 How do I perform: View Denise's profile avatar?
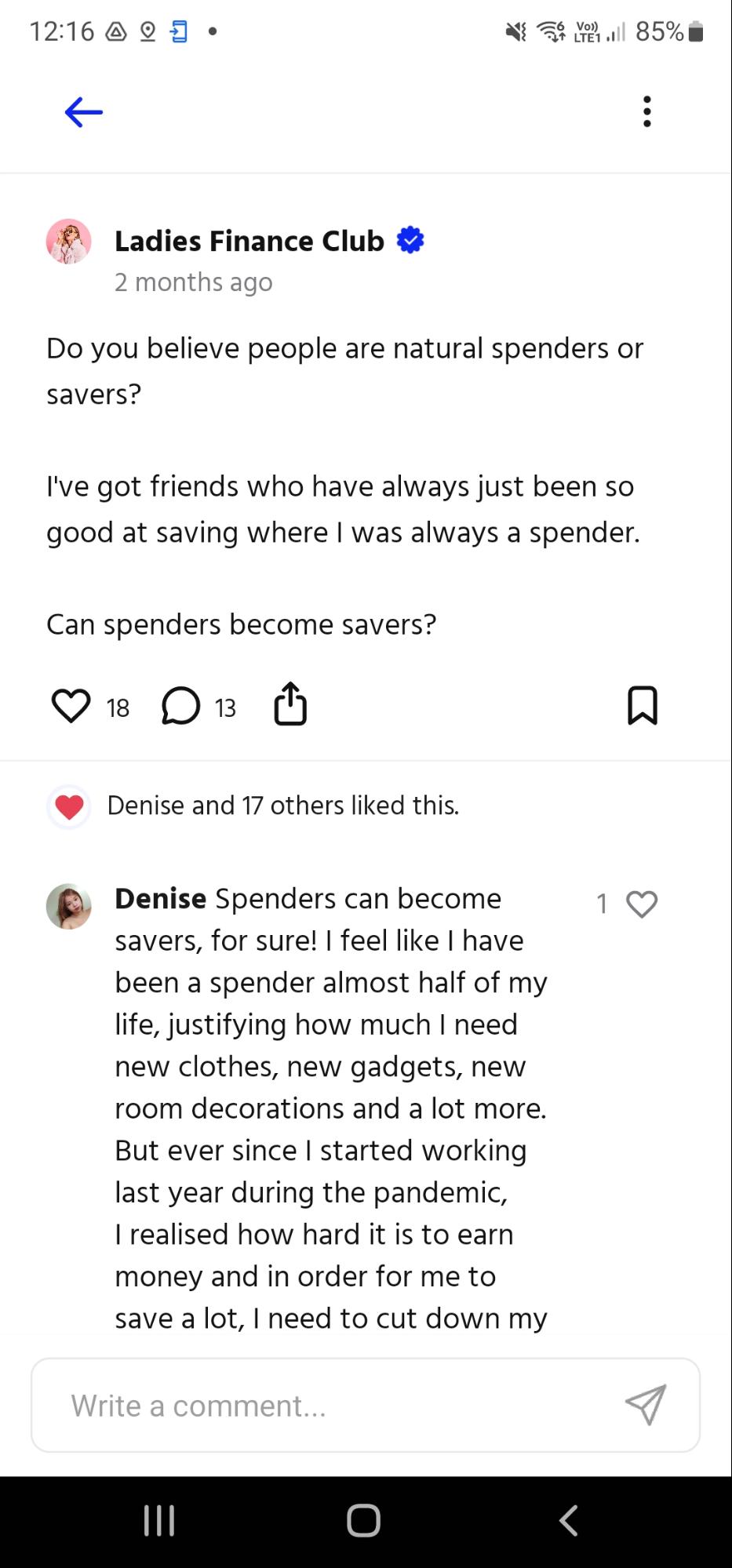pos(69,906)
